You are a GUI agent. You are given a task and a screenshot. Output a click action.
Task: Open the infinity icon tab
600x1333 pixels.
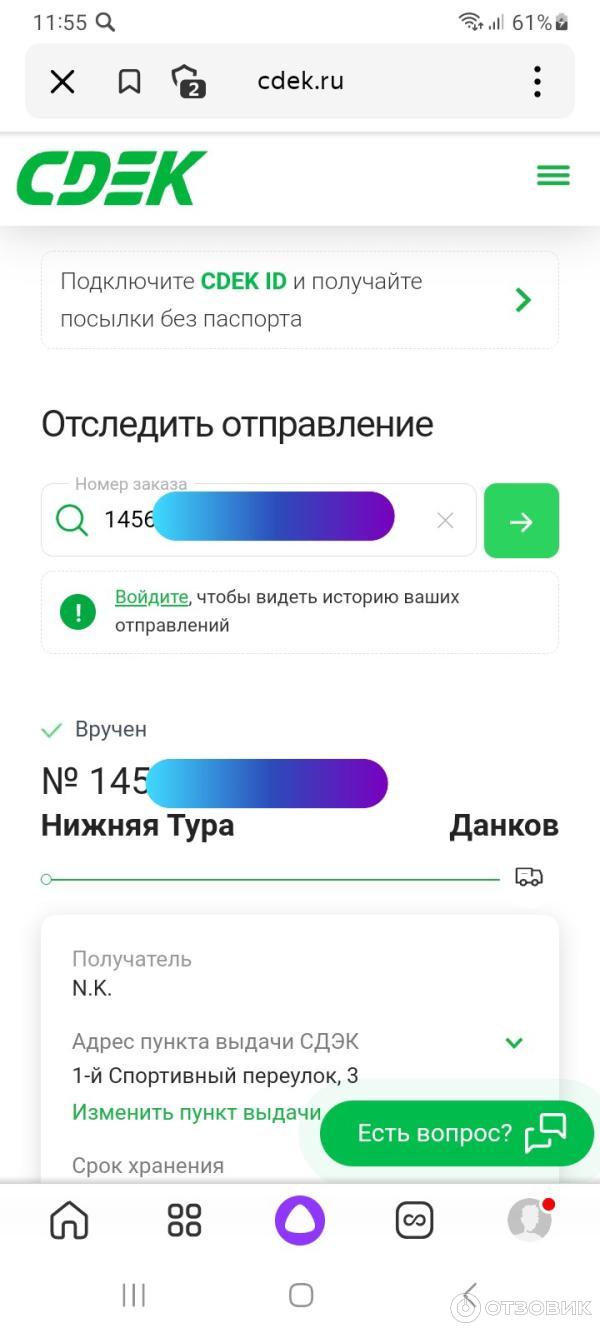(x=414, y=1220)
